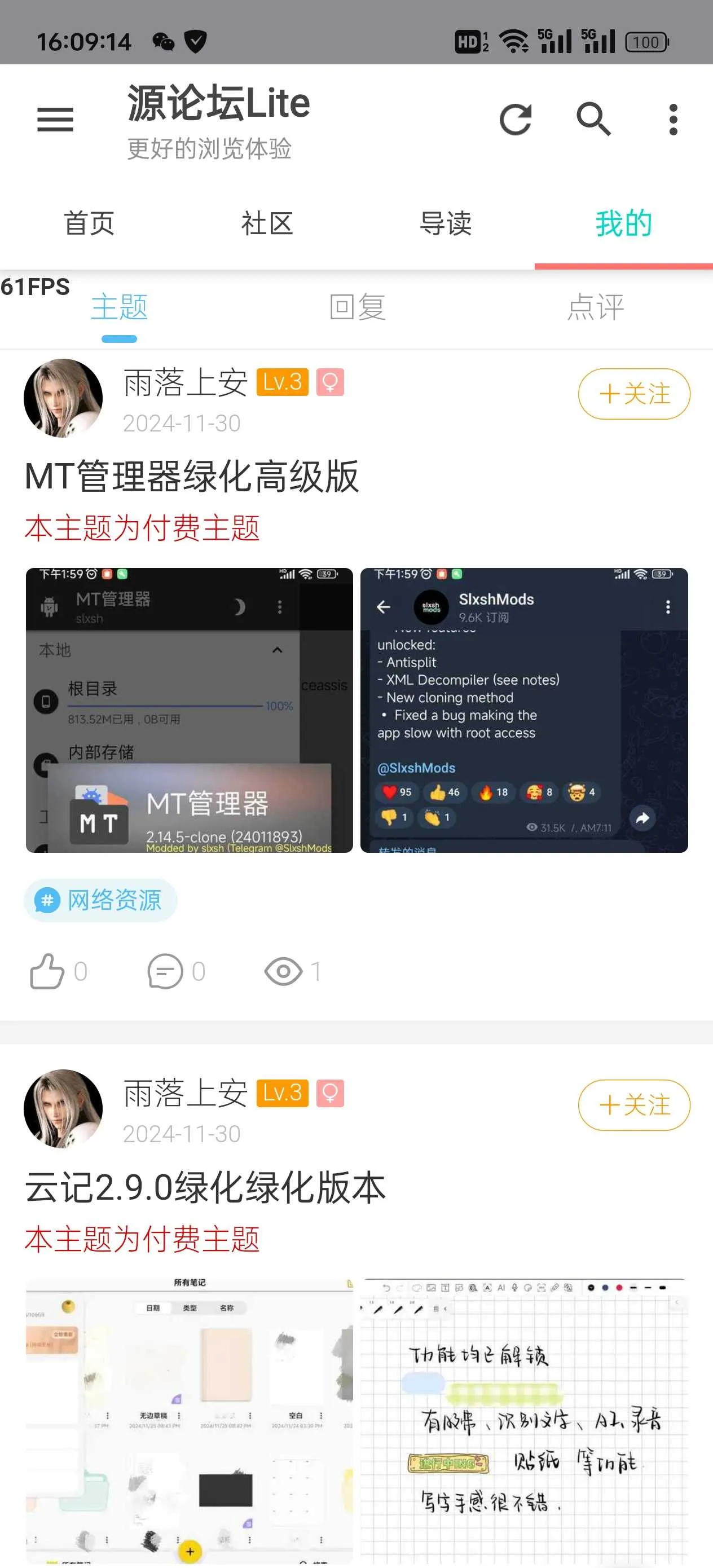Refresh the forum page
This screenshot has width=713, height=1568.
(515, 120)
